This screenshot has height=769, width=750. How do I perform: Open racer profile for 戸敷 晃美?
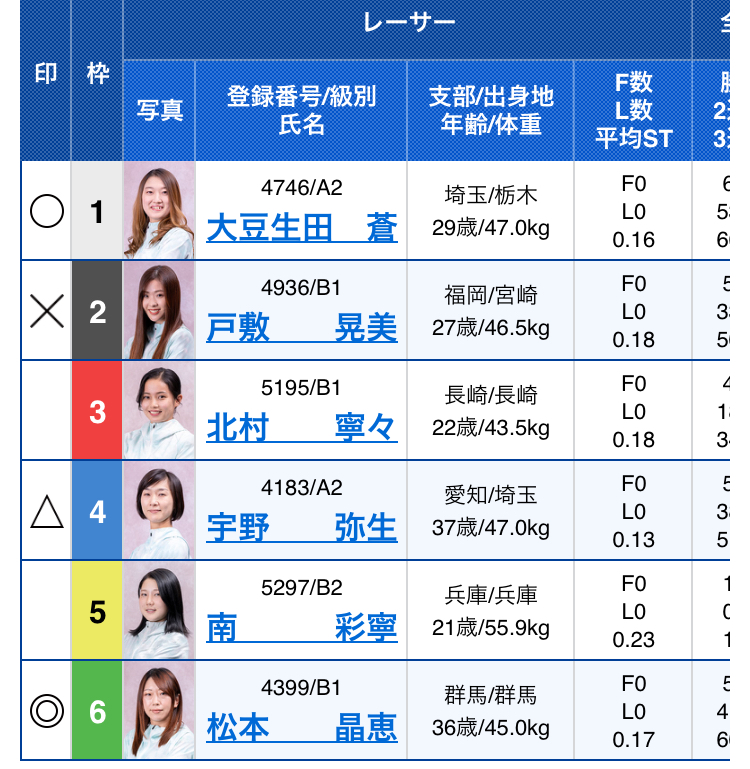click(x=302, y=328)
